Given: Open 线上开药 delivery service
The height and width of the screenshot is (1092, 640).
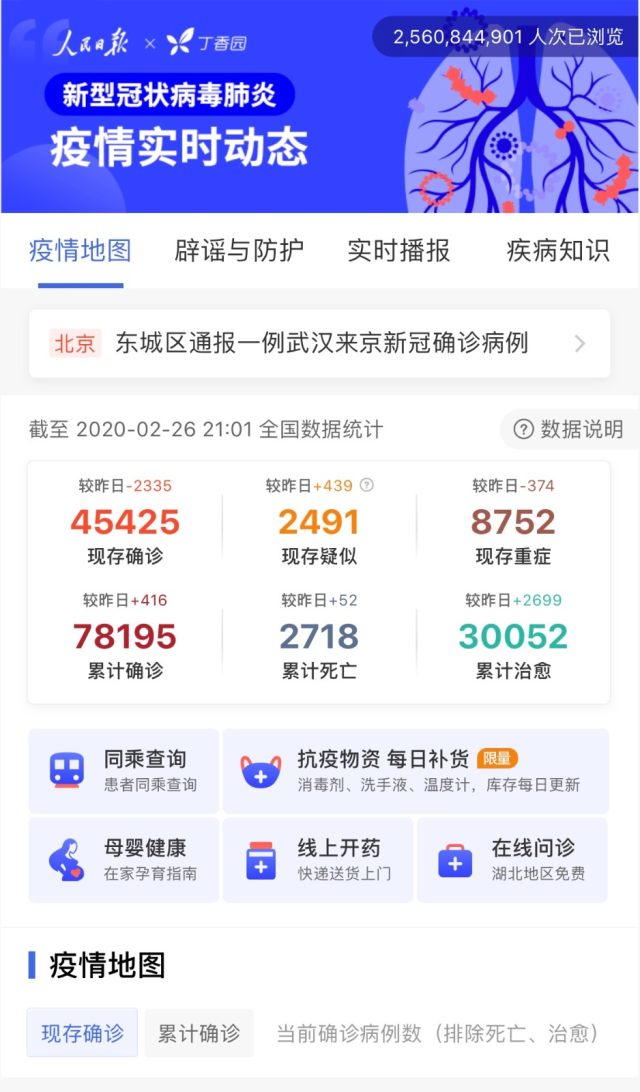Looking at the screenshot, I should coord(318,860).
